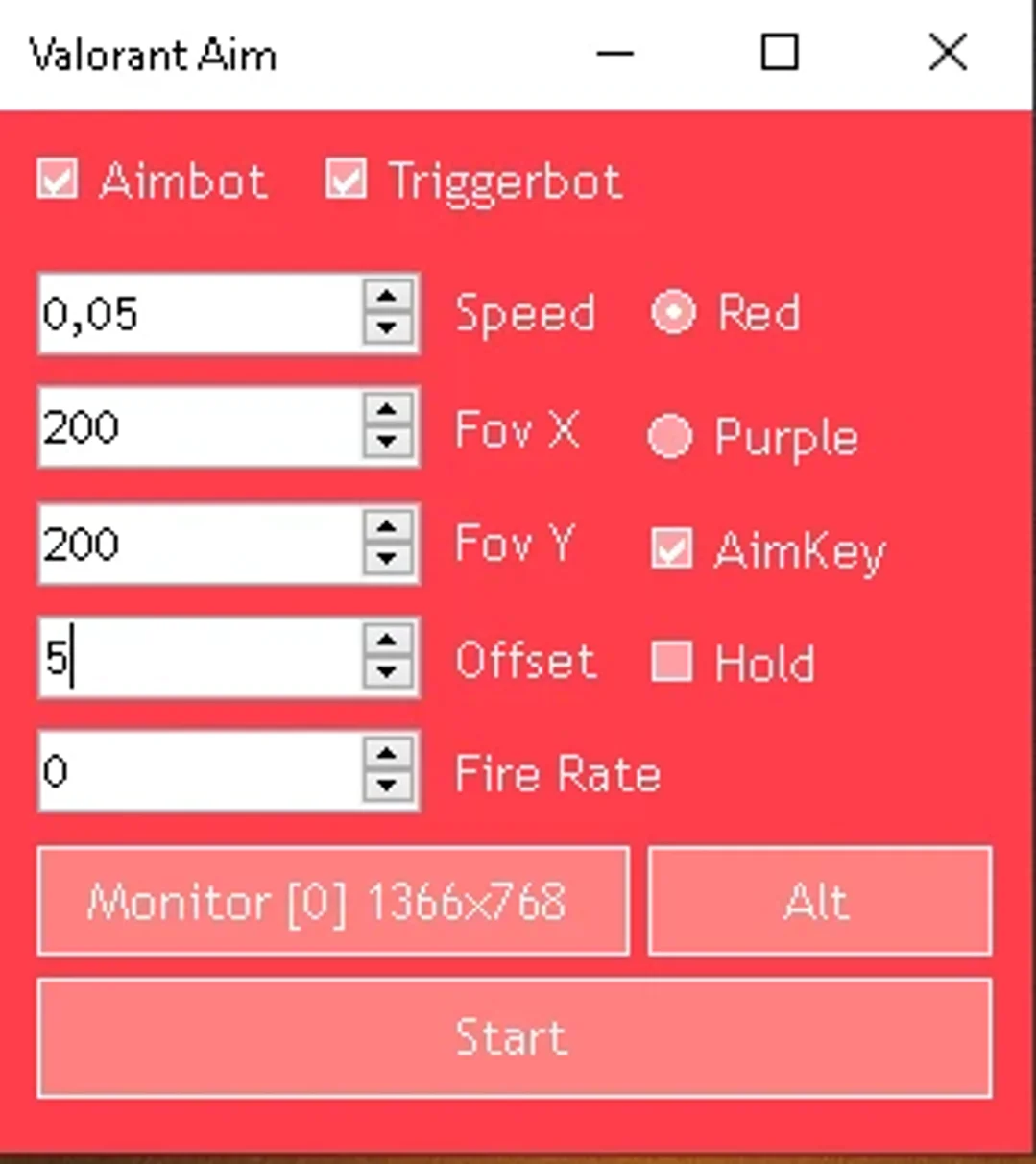Increase Fov Y with the up arrow
The image size is (1036, 1164).
[388, 526]
